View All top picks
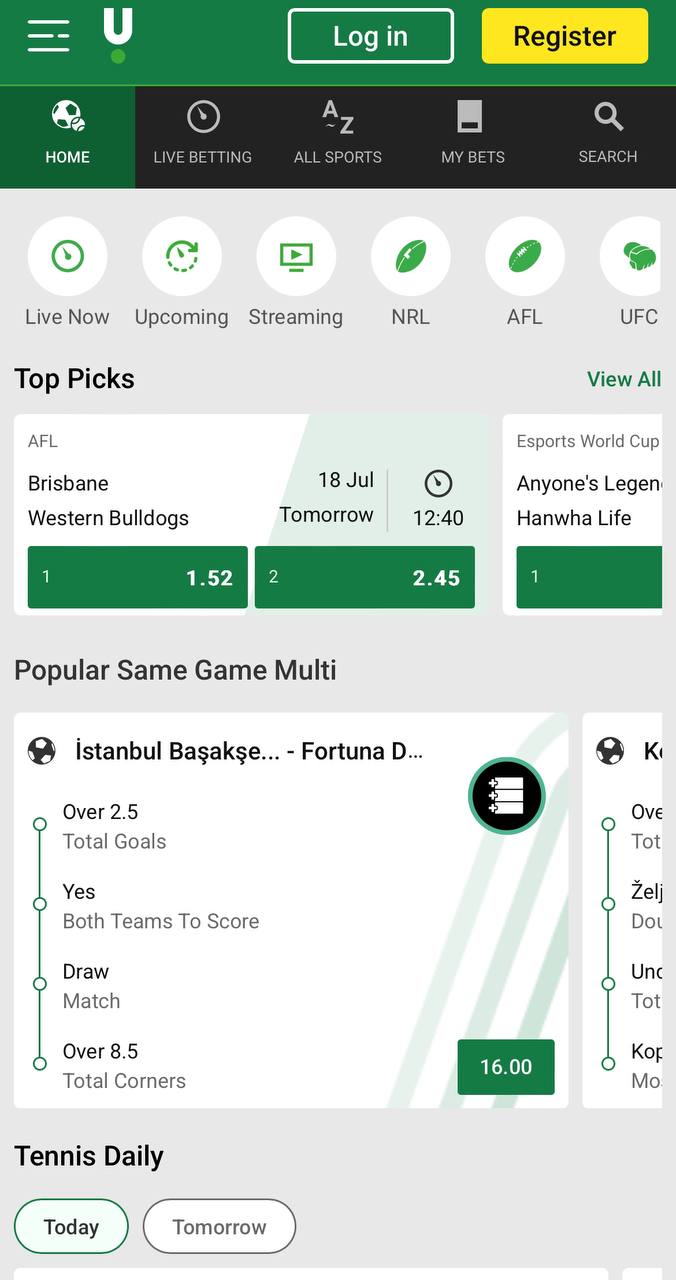Screen dimensions: 676x1280 pos(624,379)
